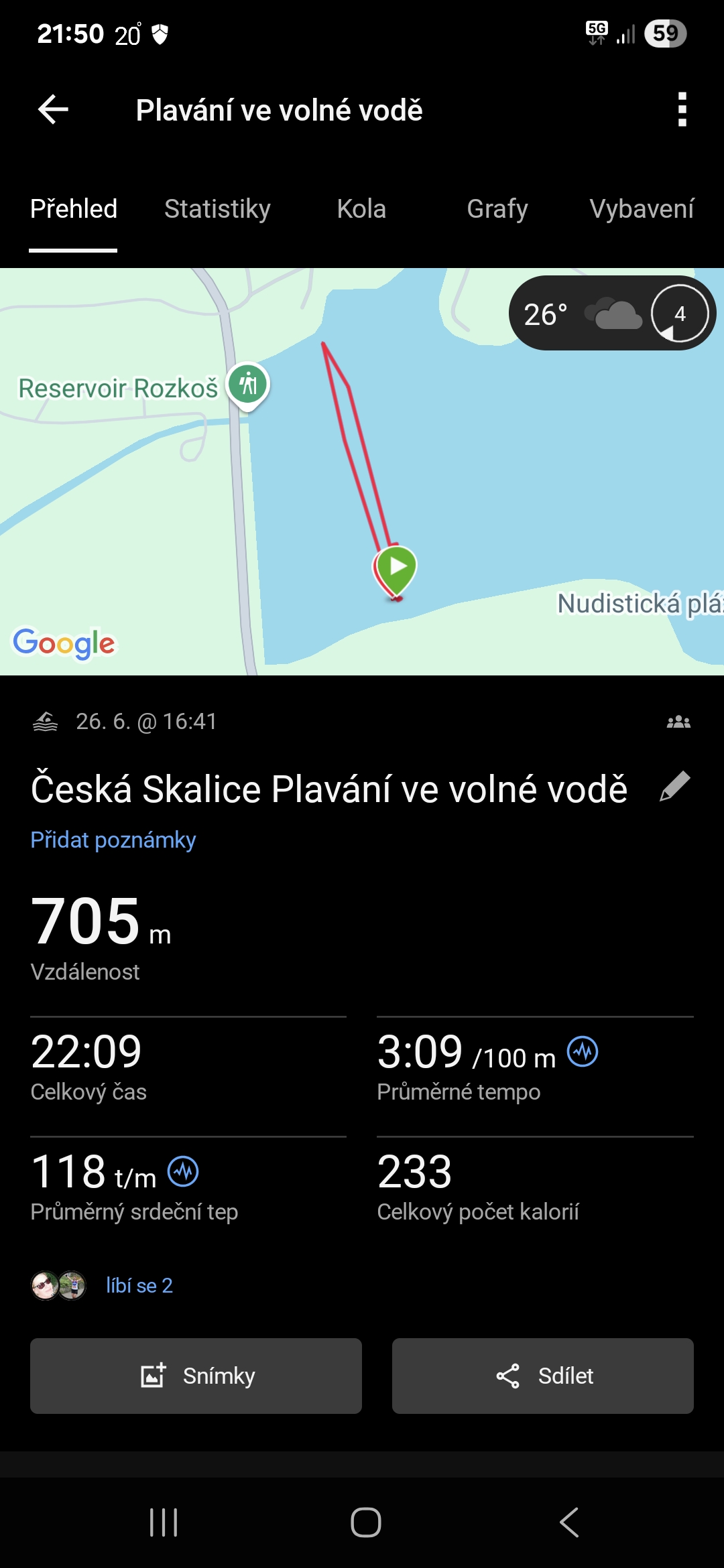The width and height of the screenshot is (724, 1568).
Task: Open the three-dot overflow menu
Action: pos(682,110)
